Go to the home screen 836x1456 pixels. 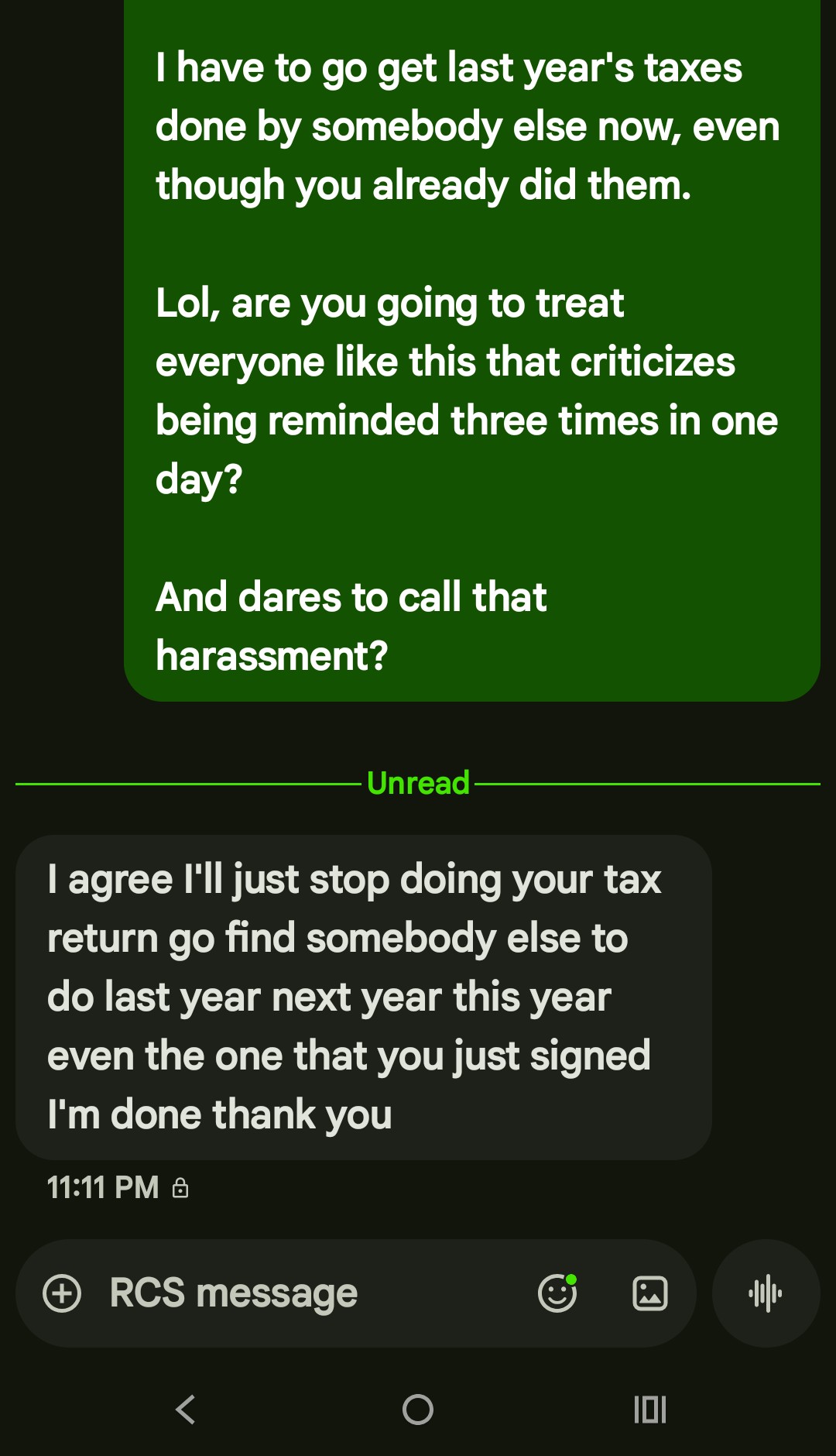click(x=418, y=1410)
